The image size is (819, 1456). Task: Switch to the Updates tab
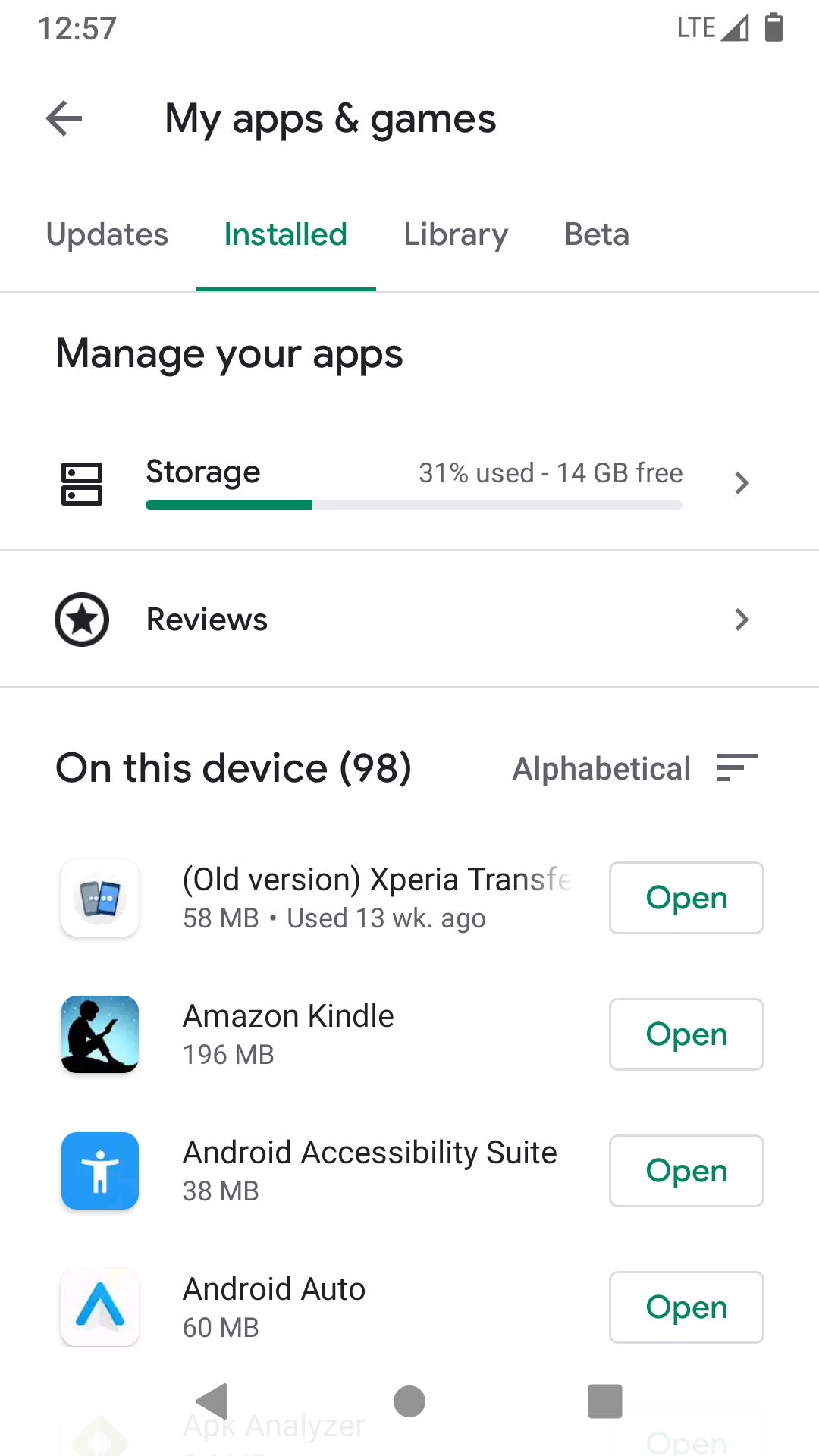(x=107, y=235)
